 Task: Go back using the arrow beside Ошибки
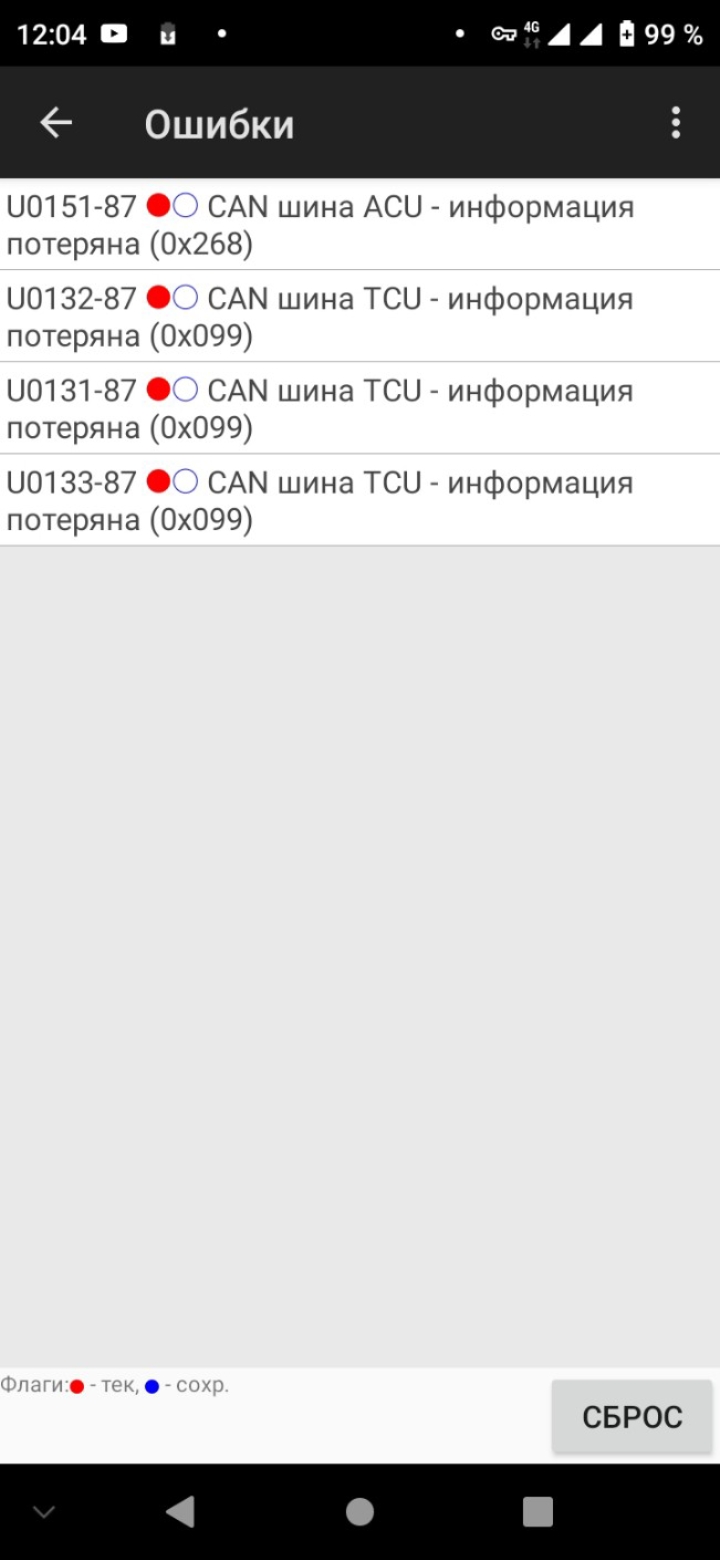click(x=56, y=123)
